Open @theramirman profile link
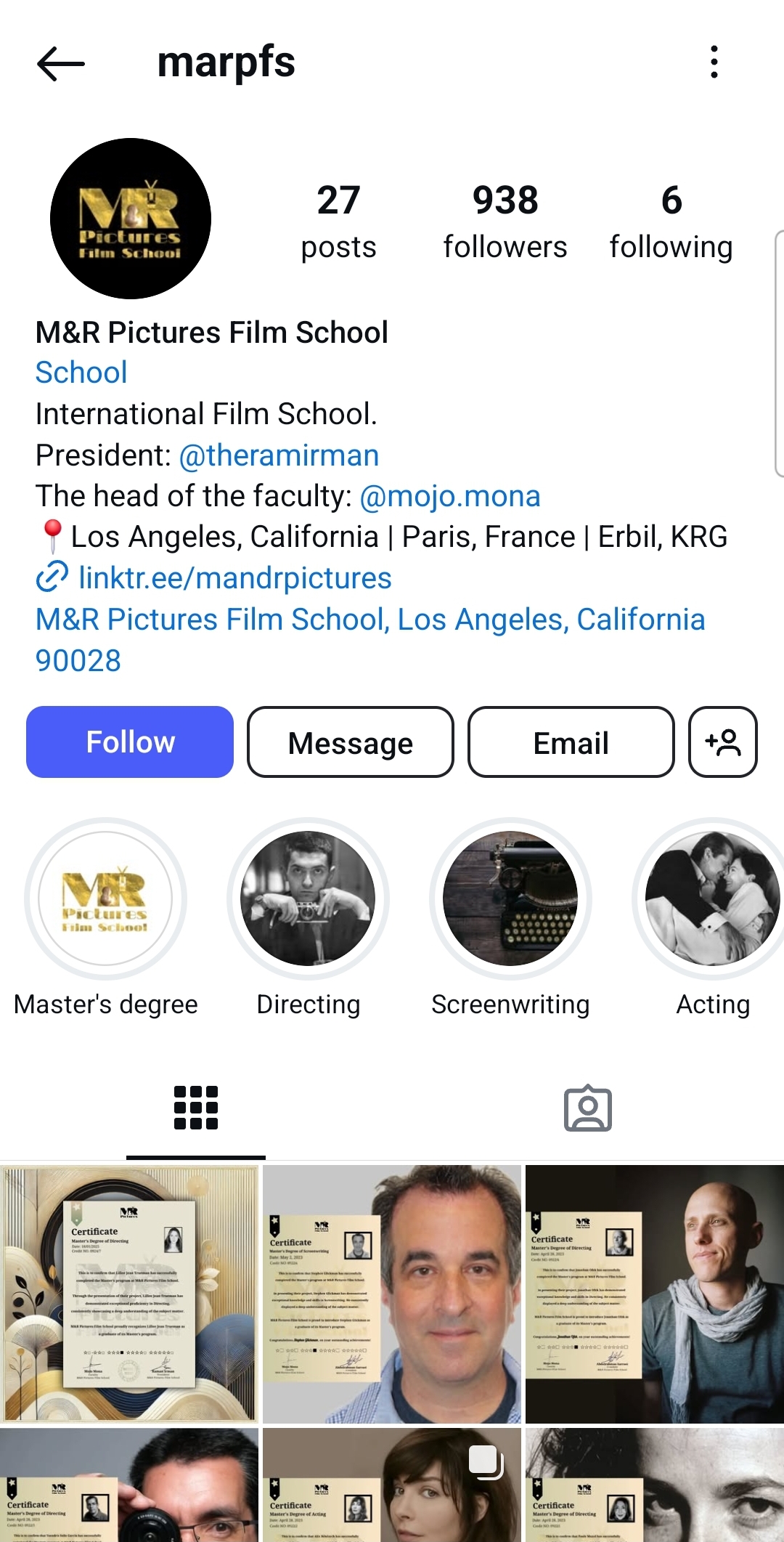 coord(279,455)
